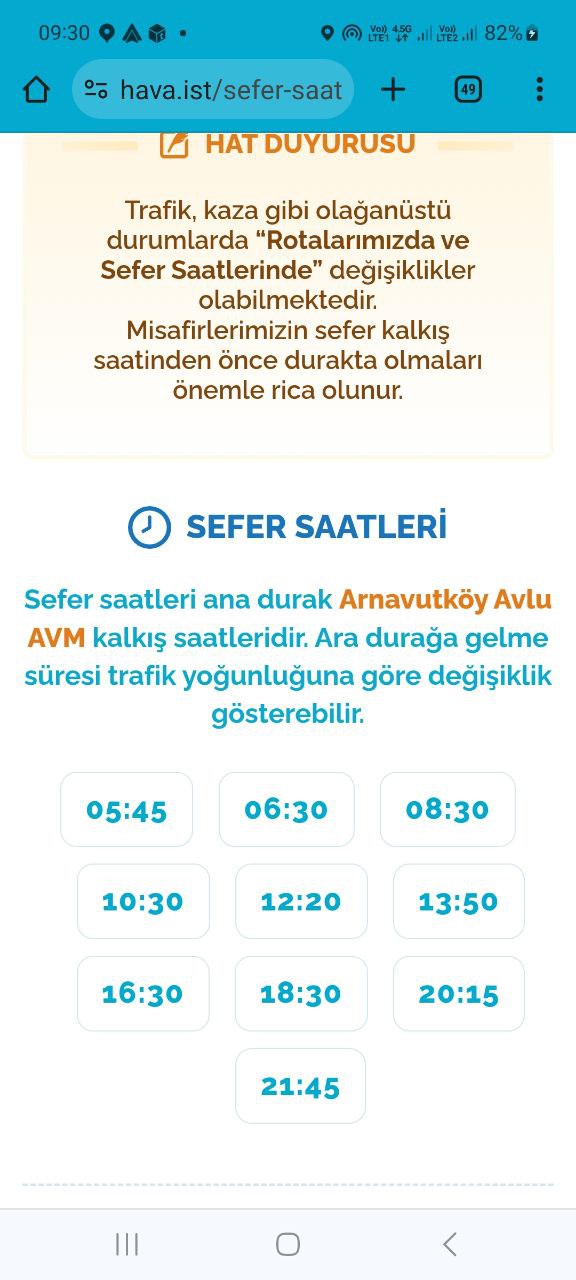This screenshot has height=1280, width=576.
Task: Open site settings icon in address bar
Action: coord(97,90)
